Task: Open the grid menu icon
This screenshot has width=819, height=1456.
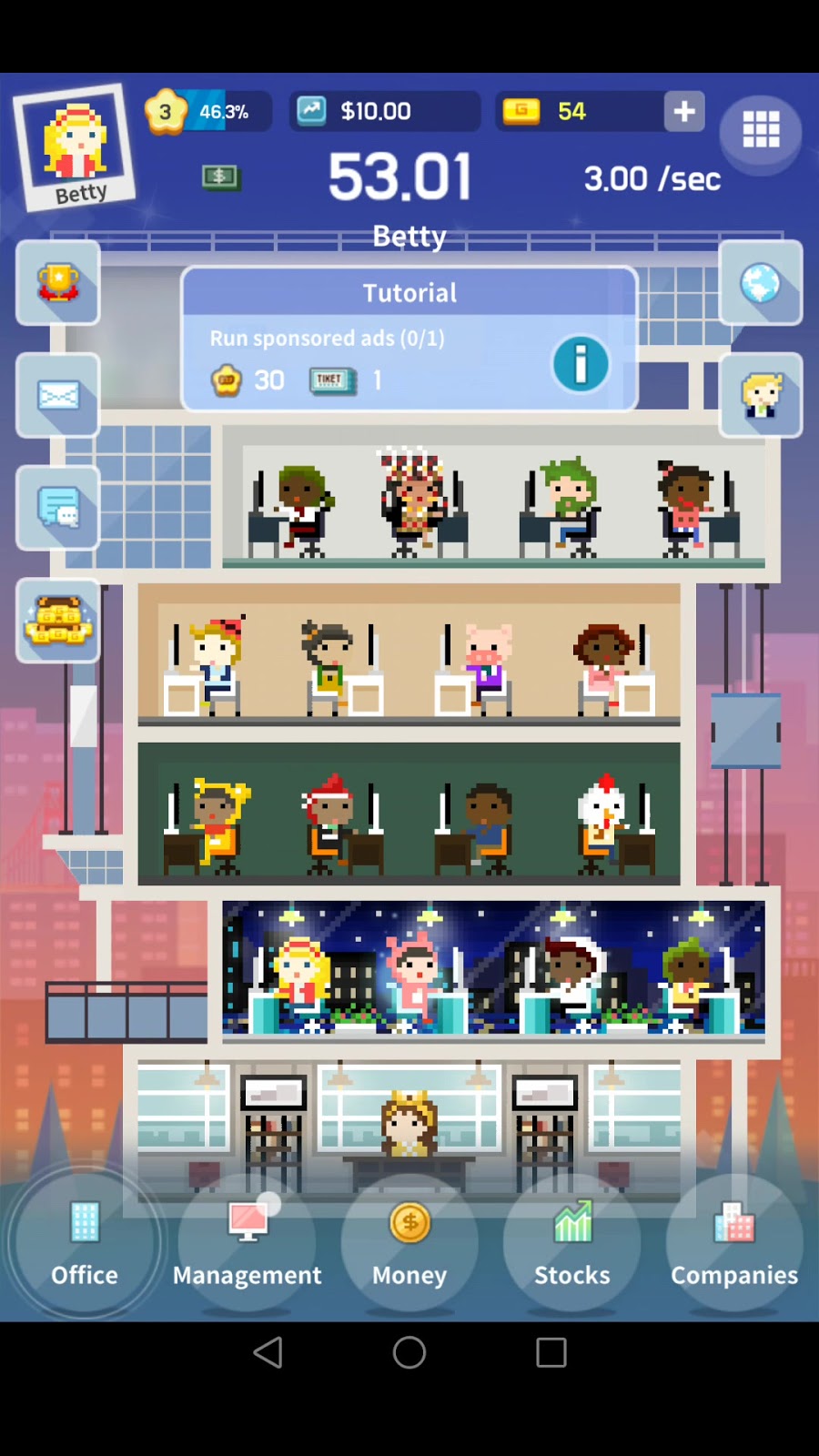Action: (761, 130)
